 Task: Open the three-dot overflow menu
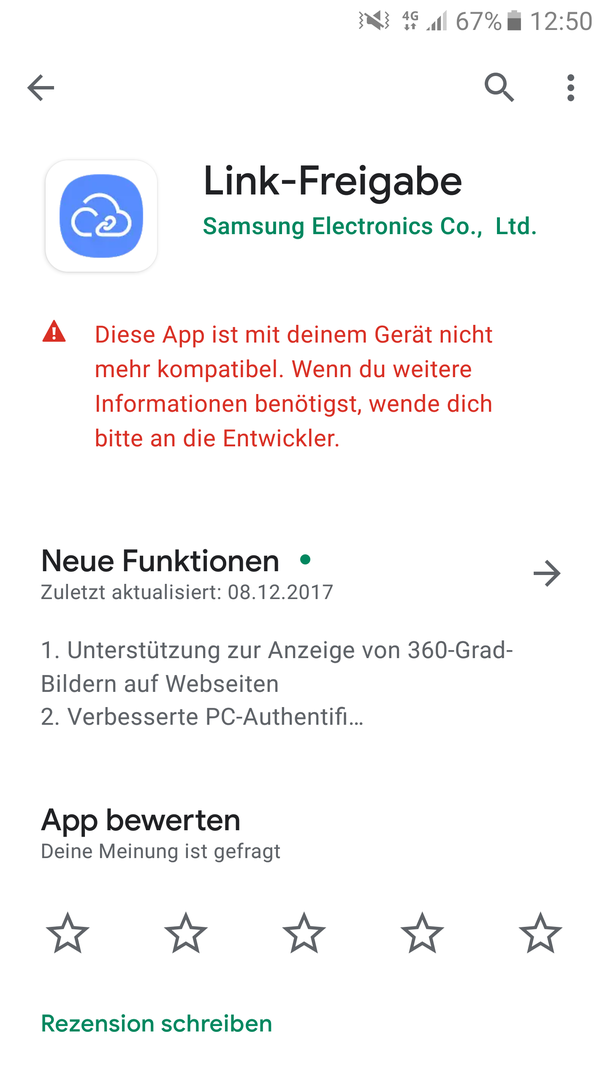point(570,87)
